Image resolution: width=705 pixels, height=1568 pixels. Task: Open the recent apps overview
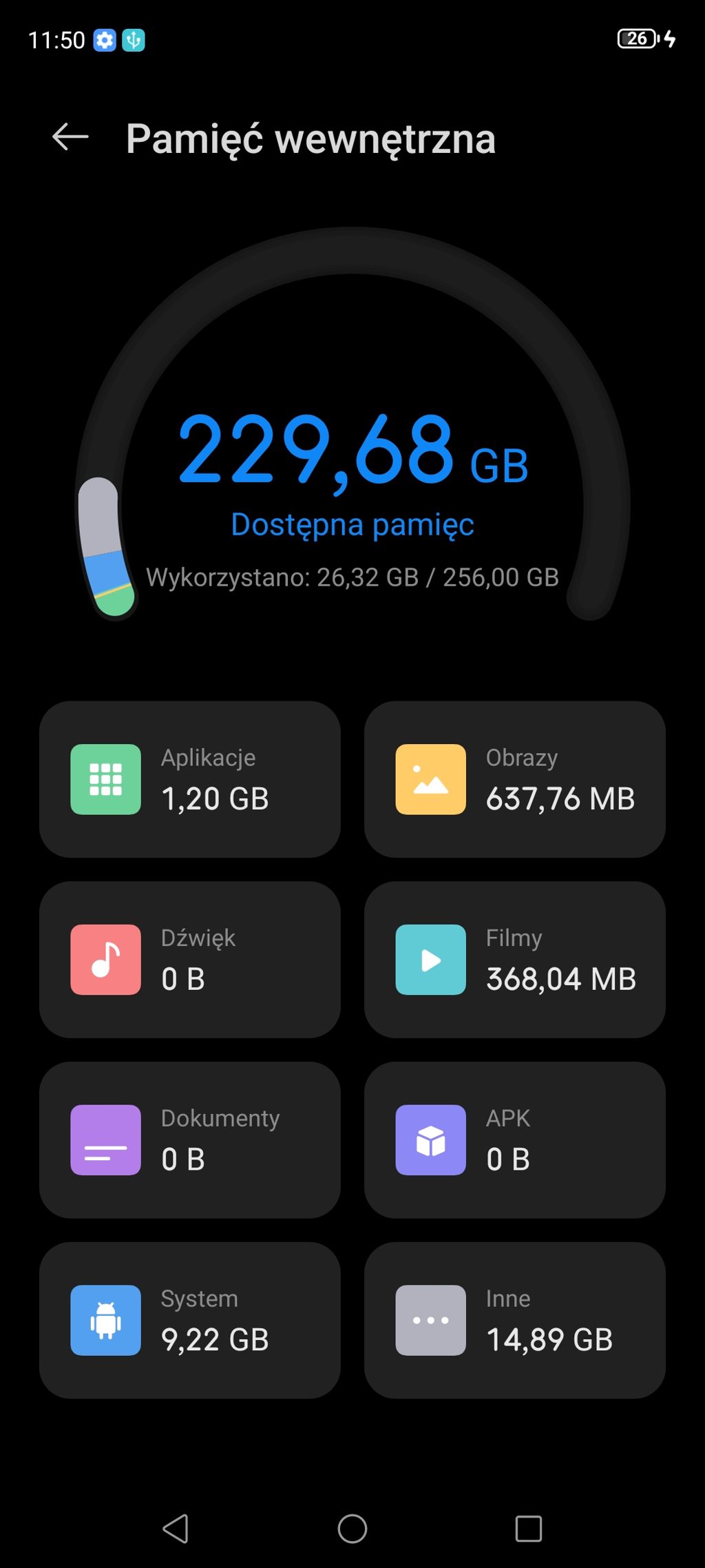(528, 1529)
